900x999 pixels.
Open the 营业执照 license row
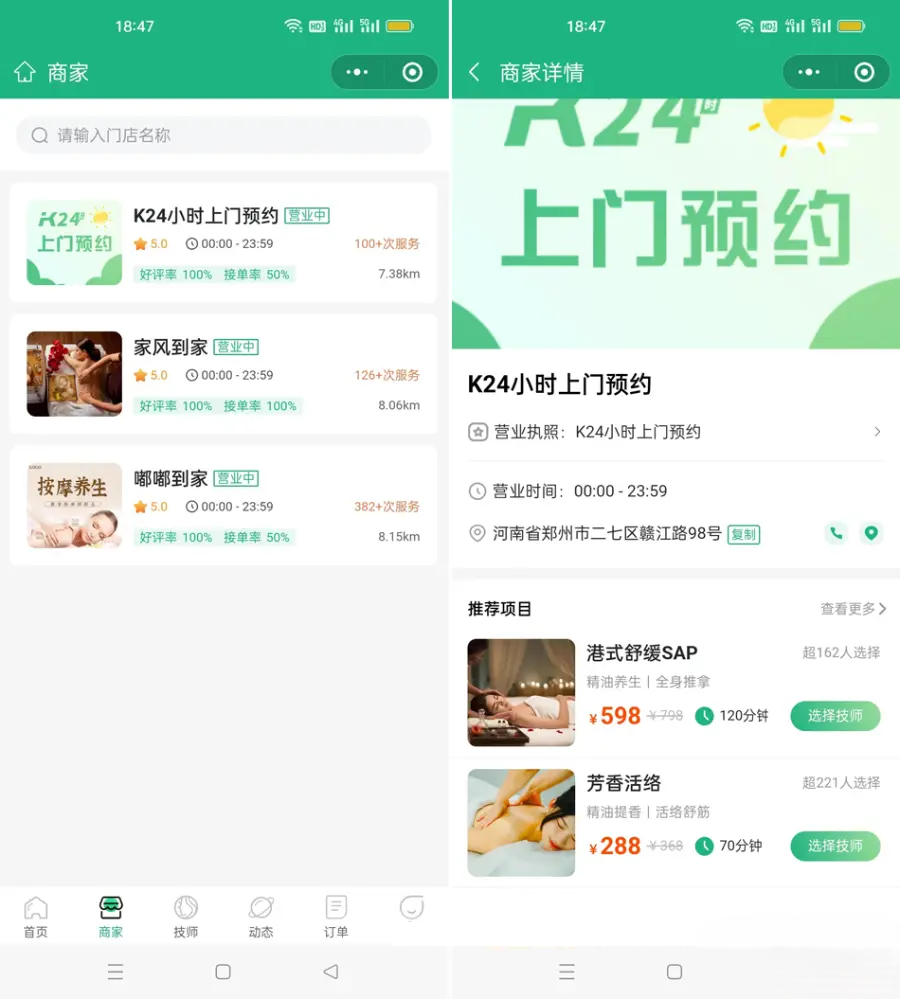point(675,432)
